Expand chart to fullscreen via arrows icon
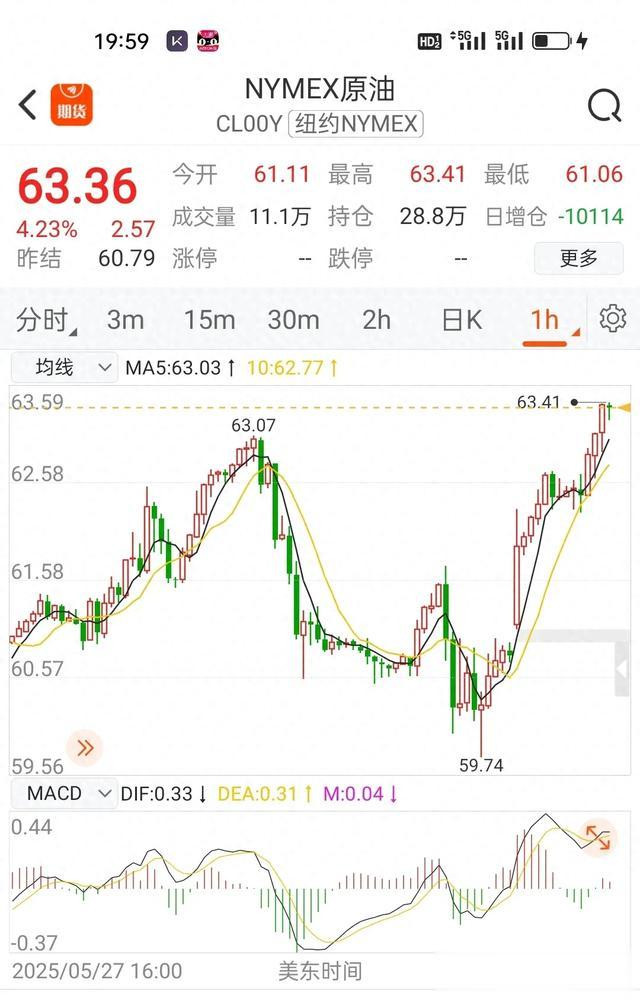The height and width of the screenshot is (1002, 640). coord(598,838)
